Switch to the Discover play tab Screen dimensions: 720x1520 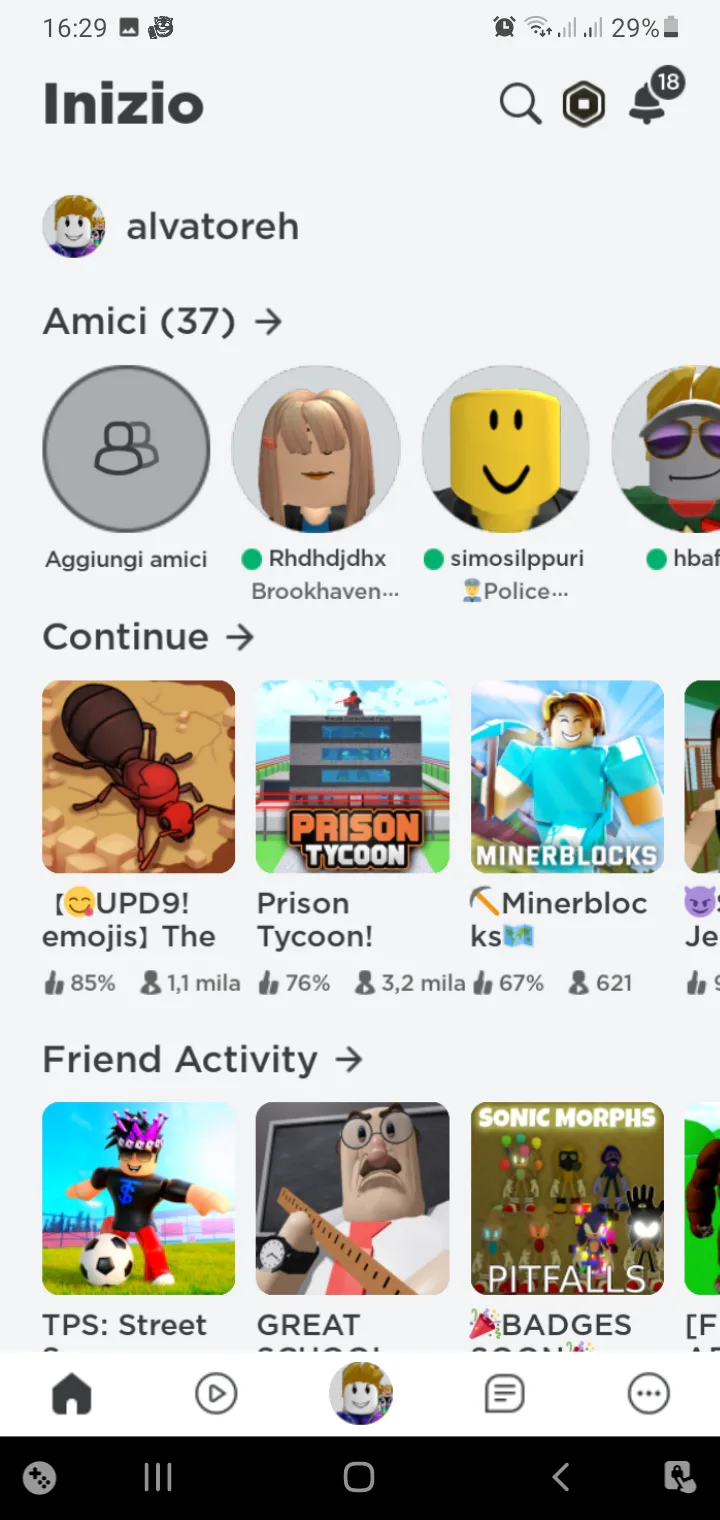coord(216,1393)
